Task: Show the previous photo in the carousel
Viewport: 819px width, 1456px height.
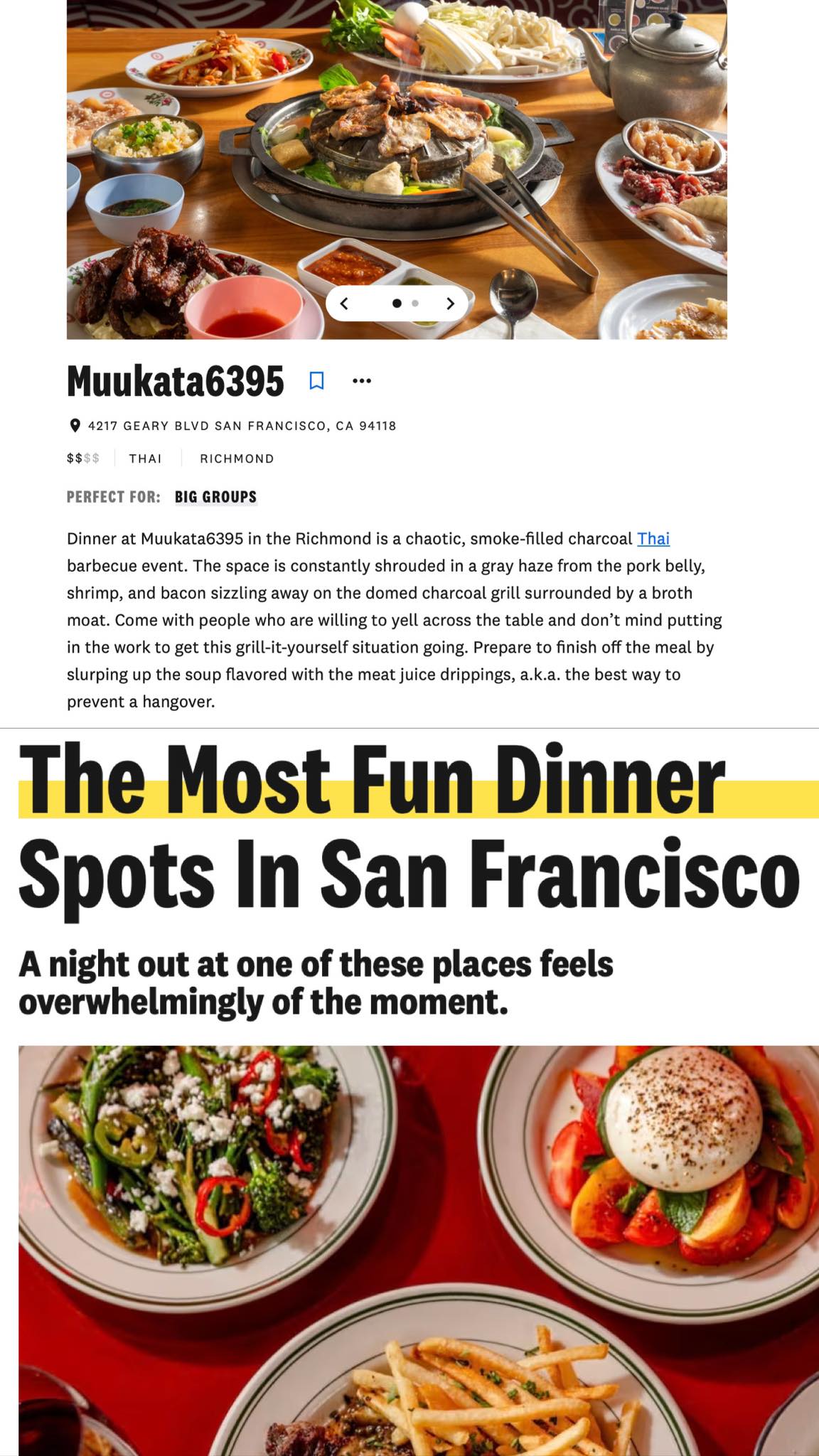Action: point(345,304)
